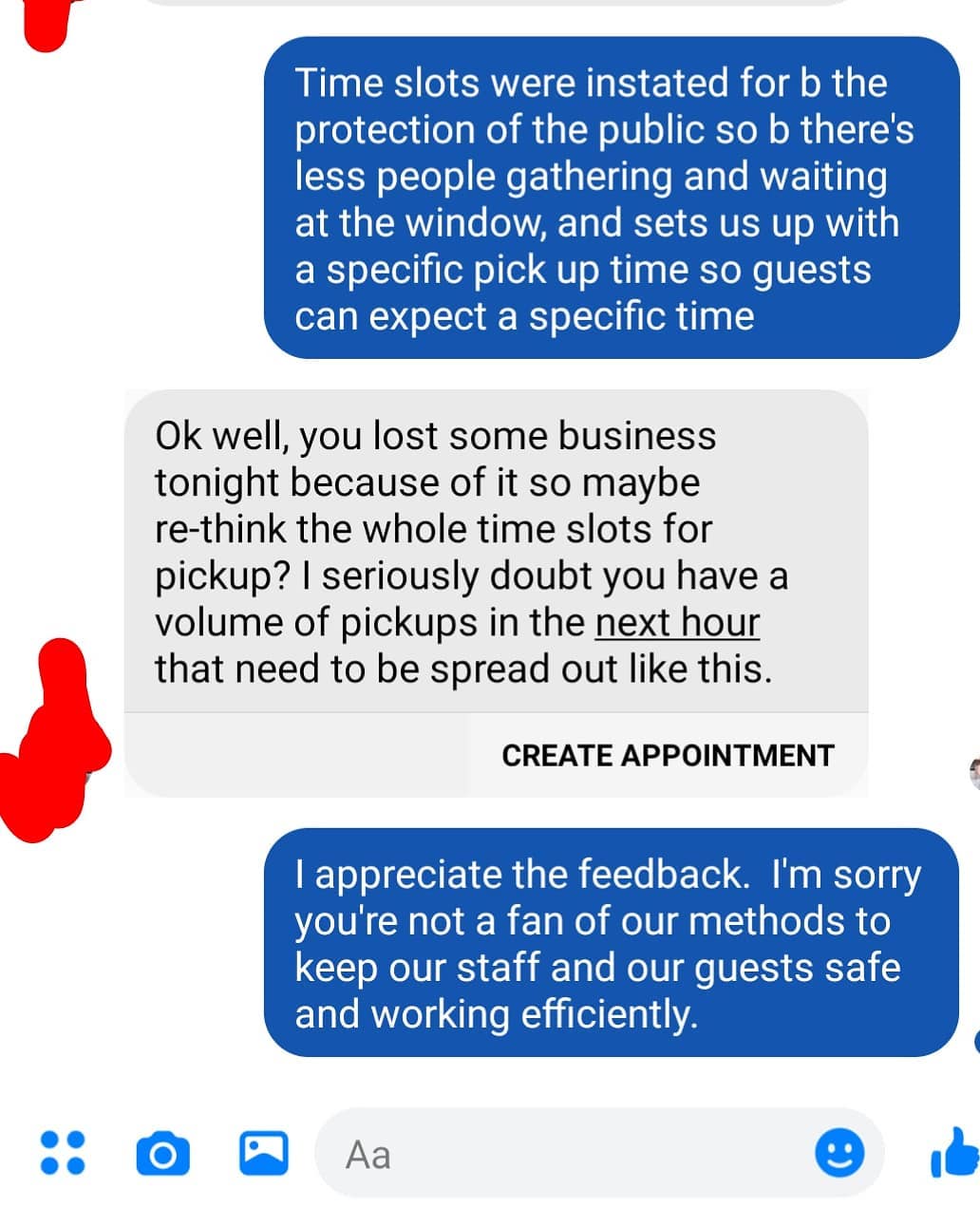Open the four-dot more options menu
This screenshot has height=1226, width=980.
[62, 1153]
